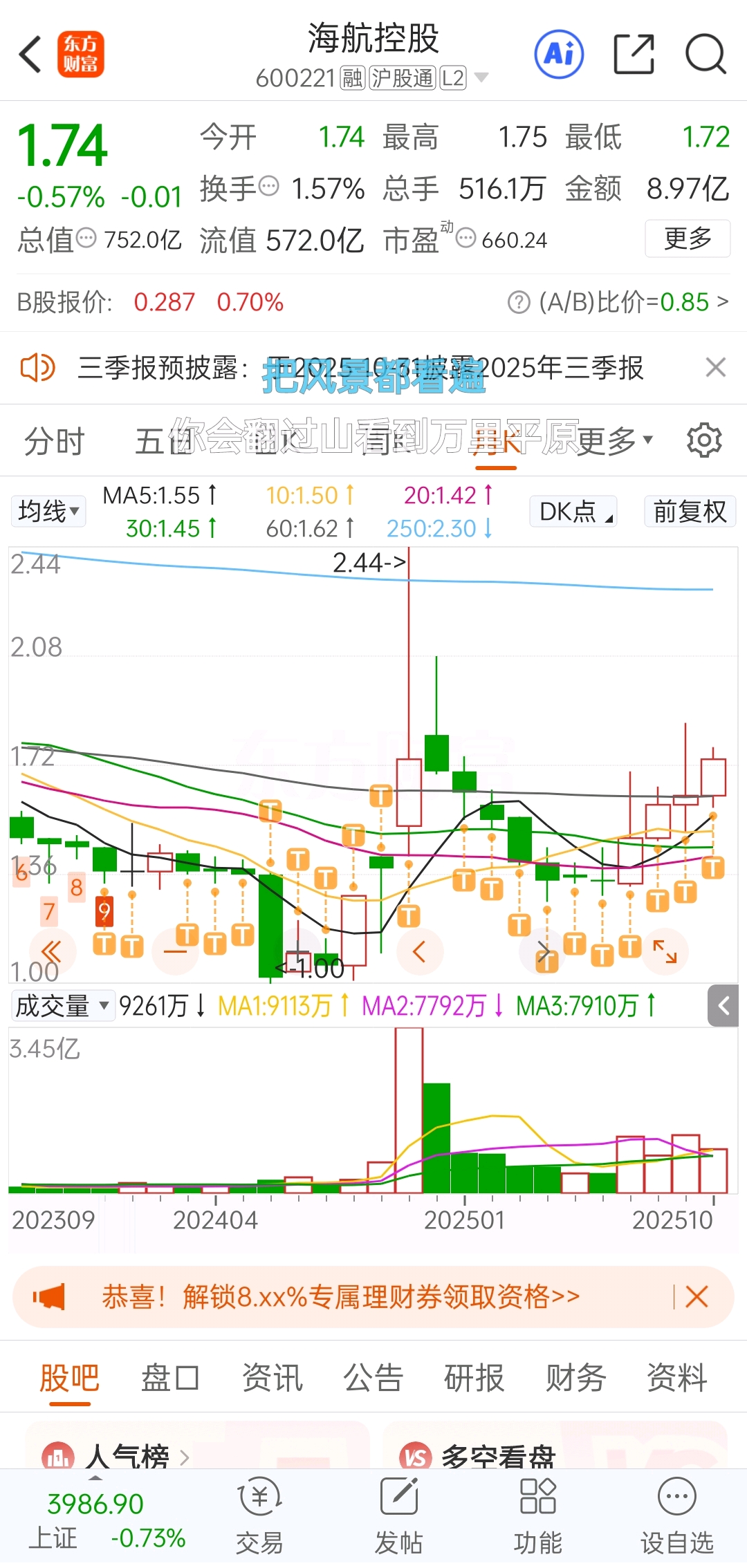This screenshot has height=1568, width=747.
Task: Share this stock page
Action: [x=634, y=54]
